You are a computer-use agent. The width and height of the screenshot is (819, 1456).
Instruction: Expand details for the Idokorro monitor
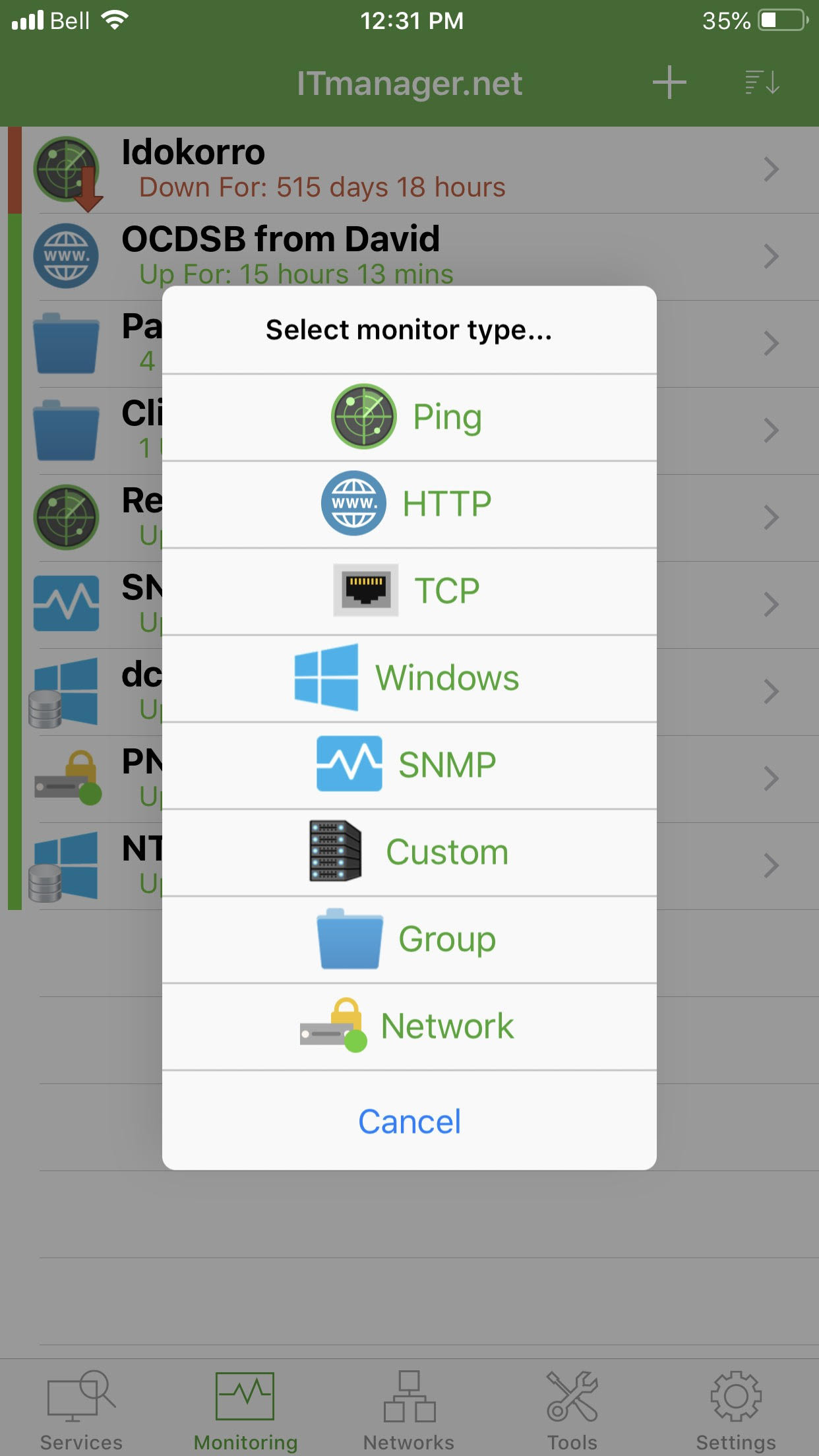pyautogui.click(x=770, y=169)
